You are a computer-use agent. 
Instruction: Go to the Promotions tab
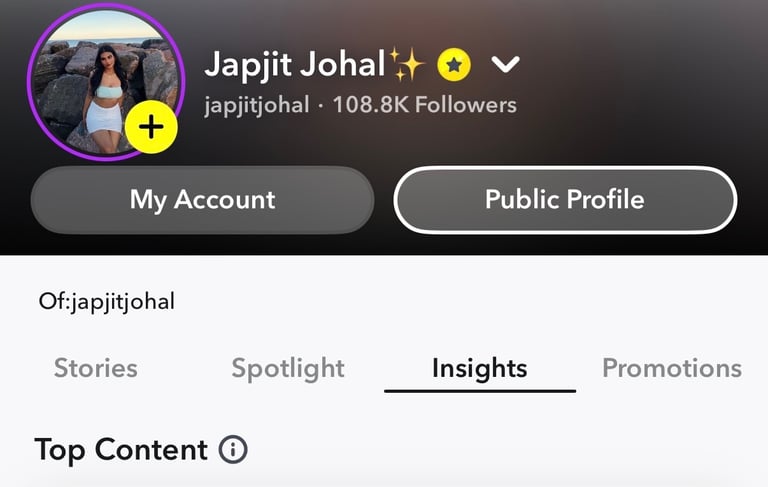click(x=672, y=368)
